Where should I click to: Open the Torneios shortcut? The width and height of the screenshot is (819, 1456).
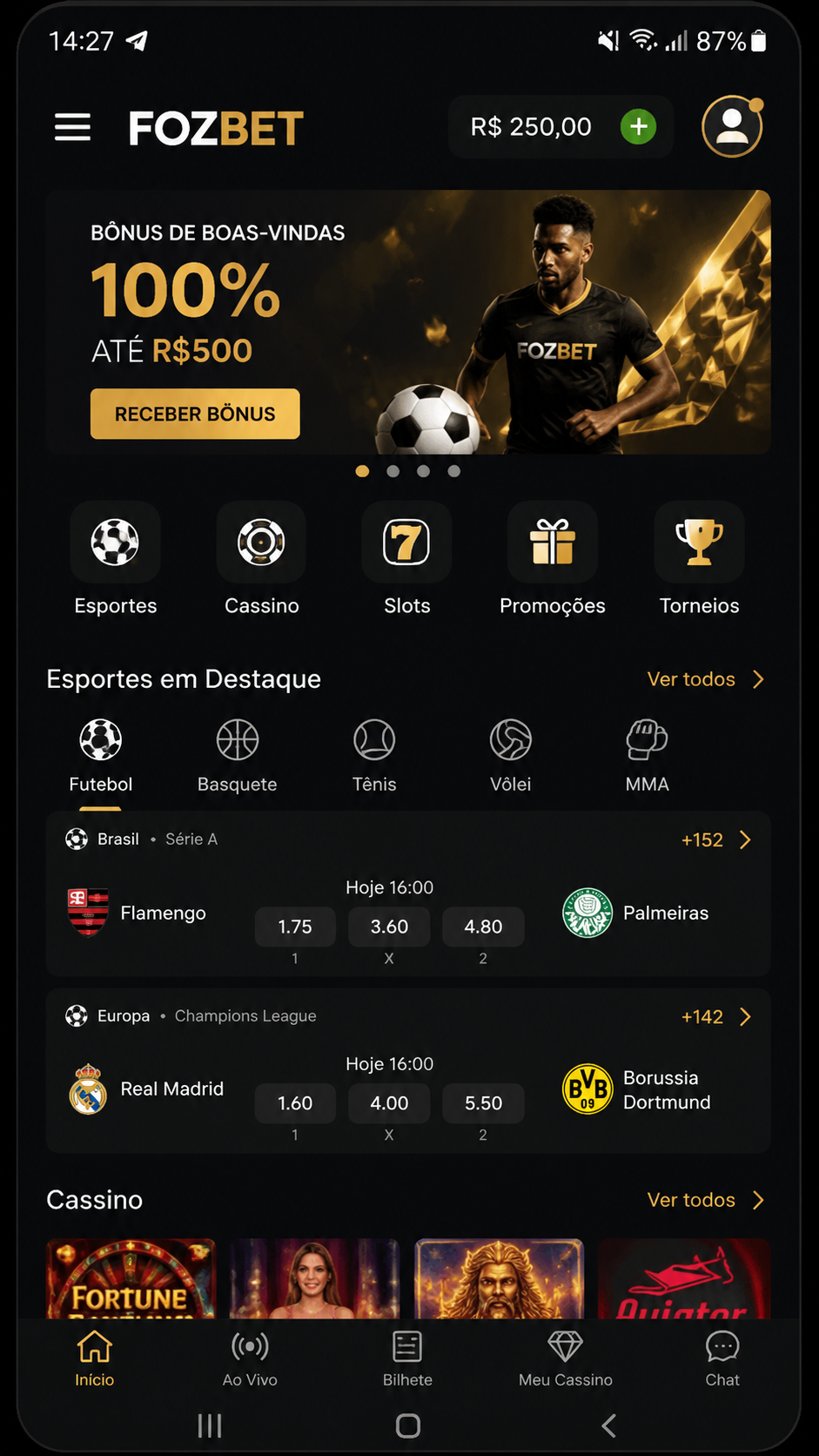click(699, 558)
